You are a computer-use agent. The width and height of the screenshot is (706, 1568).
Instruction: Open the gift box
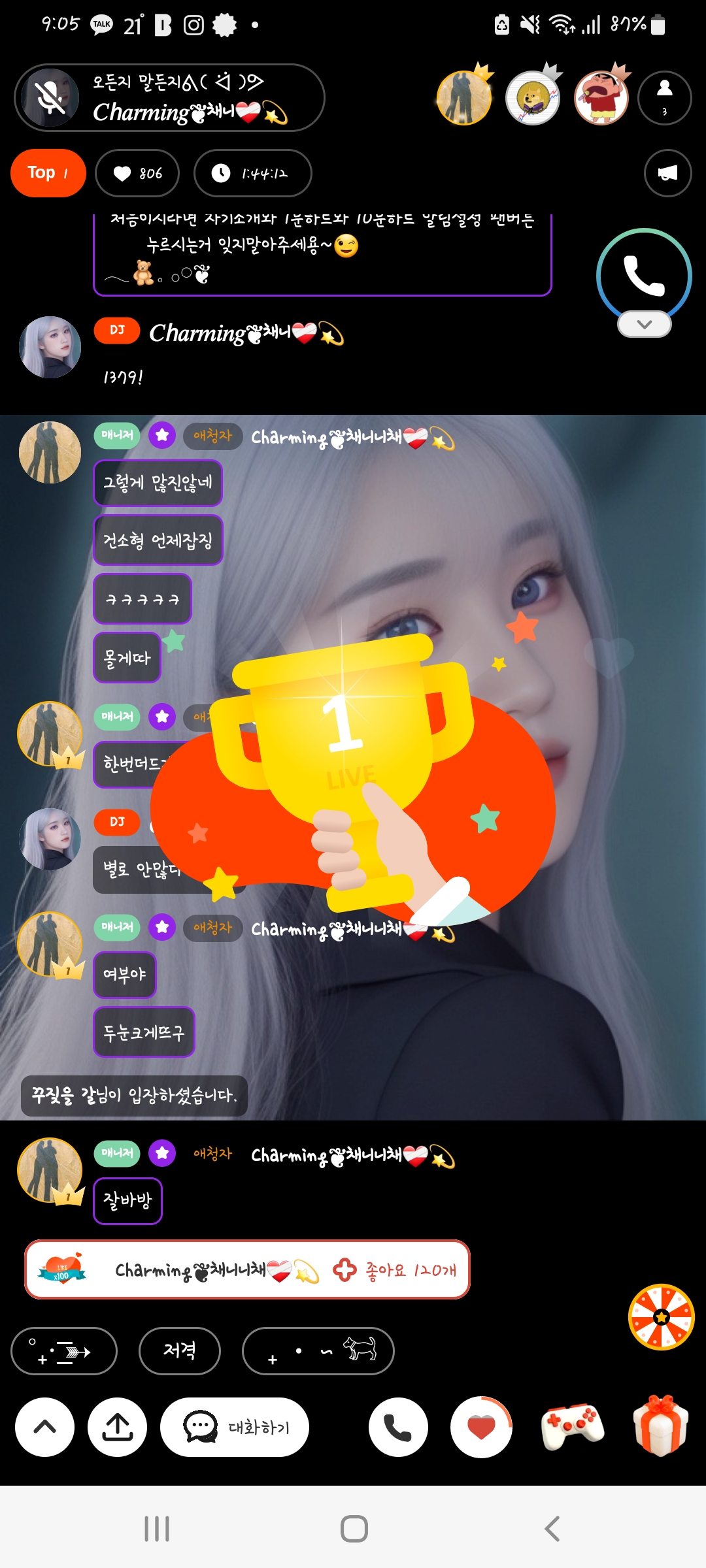coord(660,1427)
